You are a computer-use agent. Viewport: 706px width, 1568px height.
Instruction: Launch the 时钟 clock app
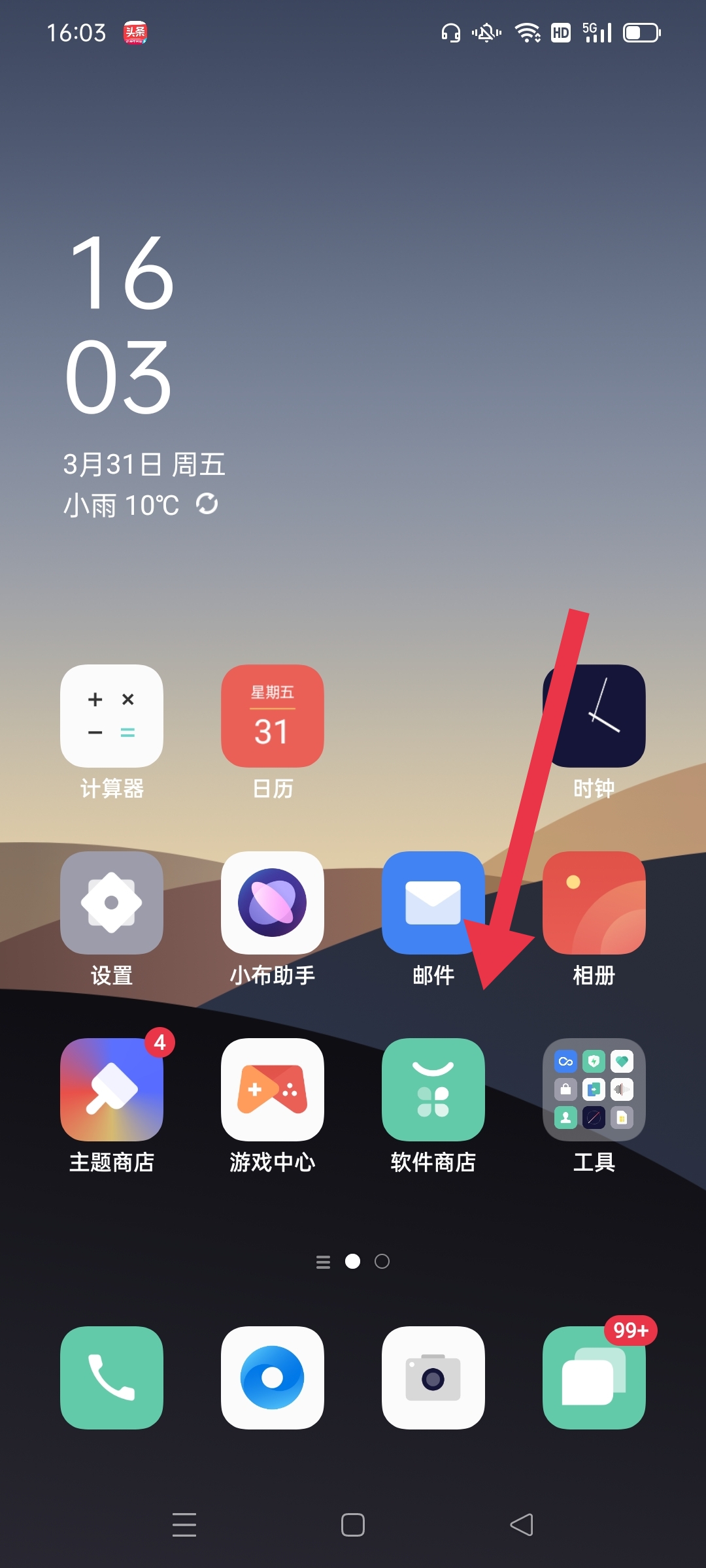click(x=594, y=716)
